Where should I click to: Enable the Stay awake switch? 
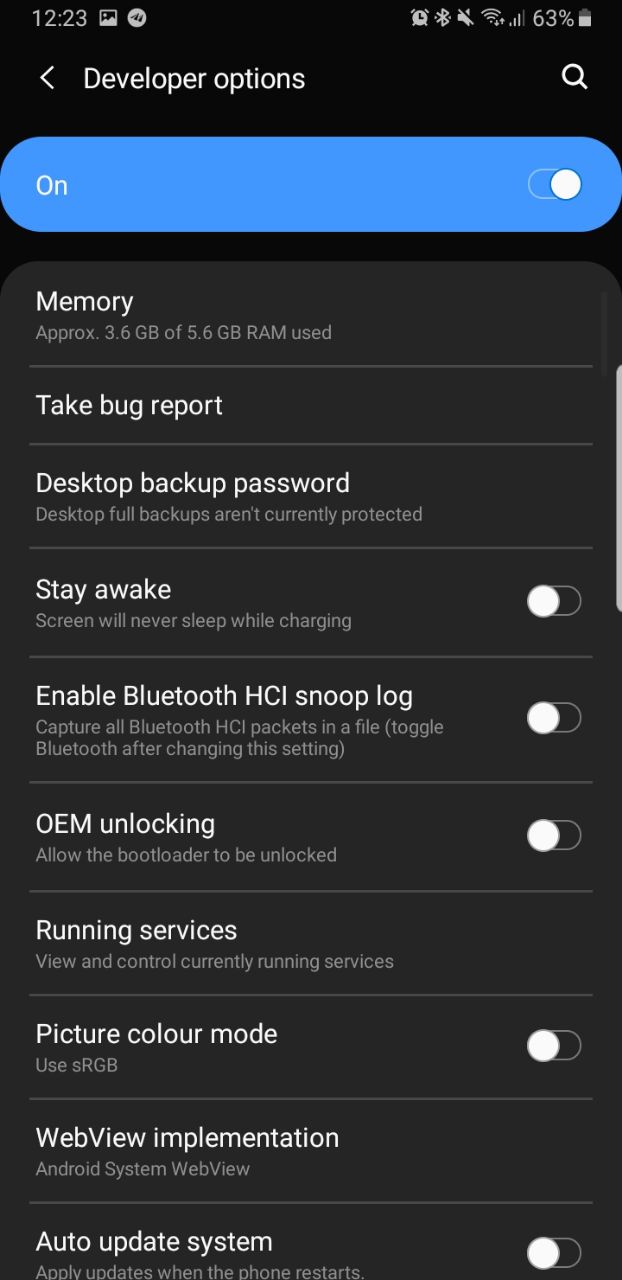click(x=554, y=602)
